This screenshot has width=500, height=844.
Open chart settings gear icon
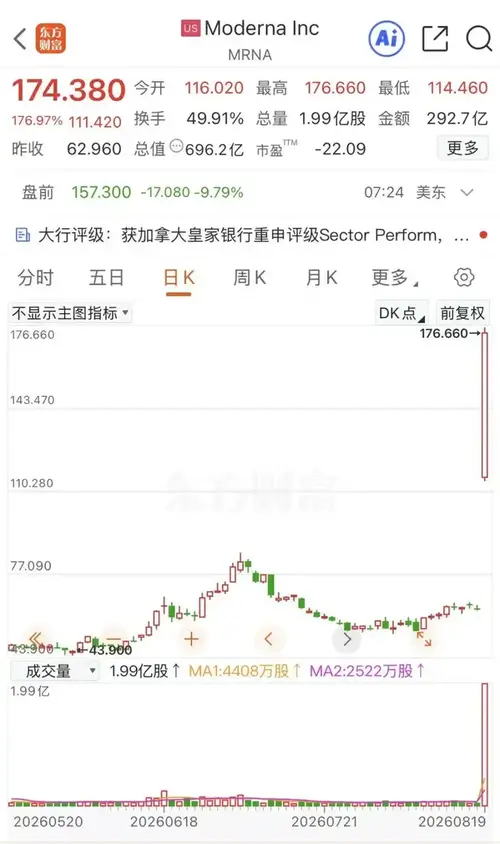pyautogui.click(x=464, y=277)
